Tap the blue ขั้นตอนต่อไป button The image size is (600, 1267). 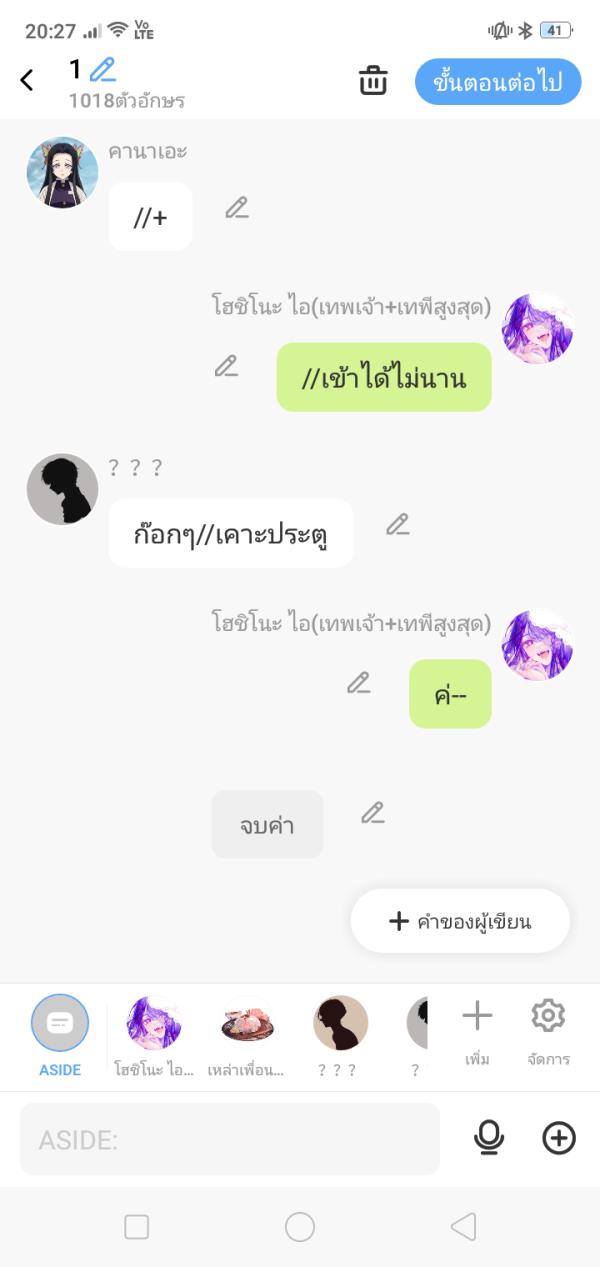coord(498,82)
